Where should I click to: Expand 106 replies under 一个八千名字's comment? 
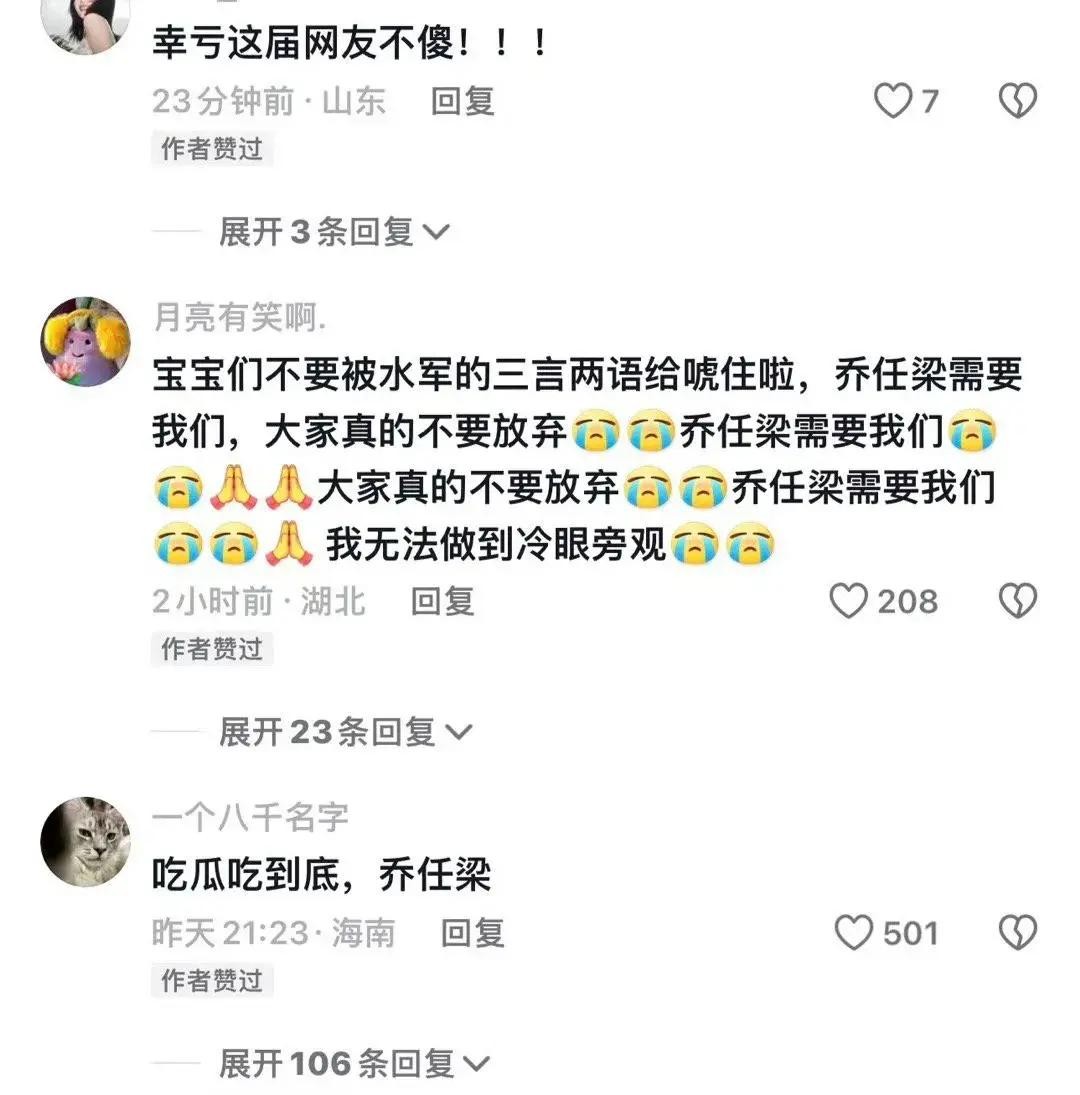pyautogui.click(x=355, y=1064)
